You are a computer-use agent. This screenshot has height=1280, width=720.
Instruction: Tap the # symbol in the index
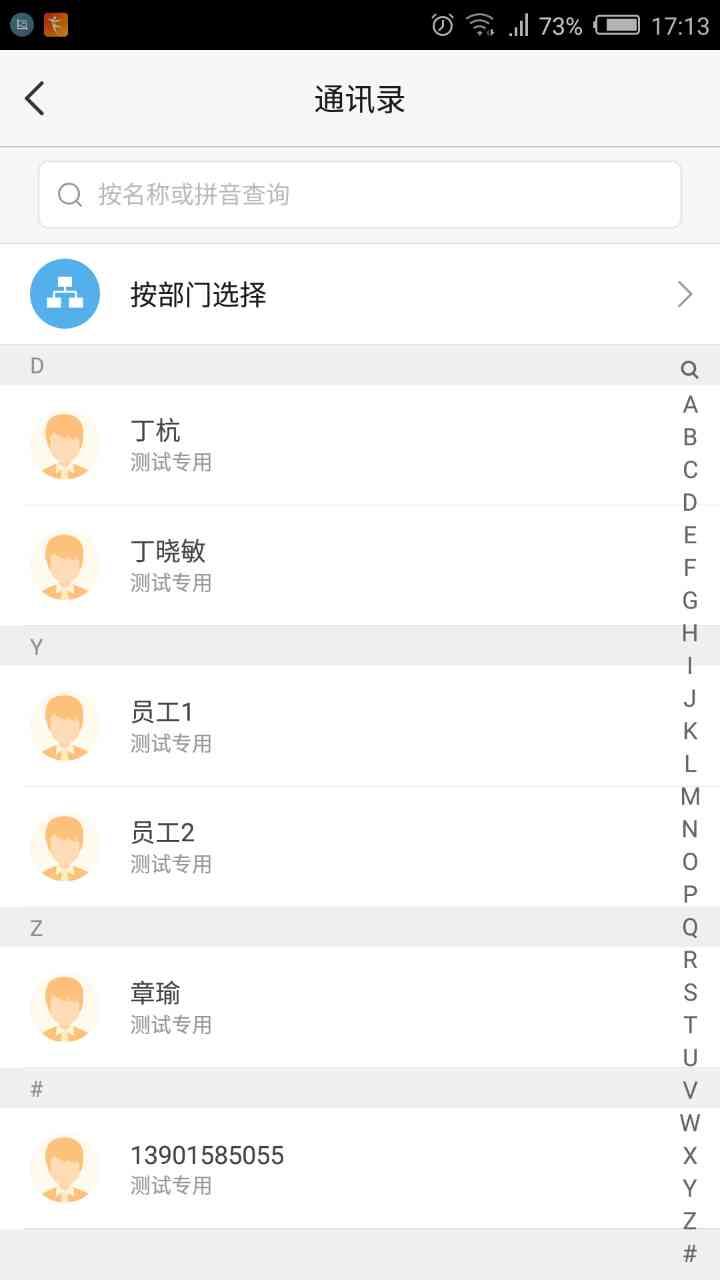point(690,1253)
